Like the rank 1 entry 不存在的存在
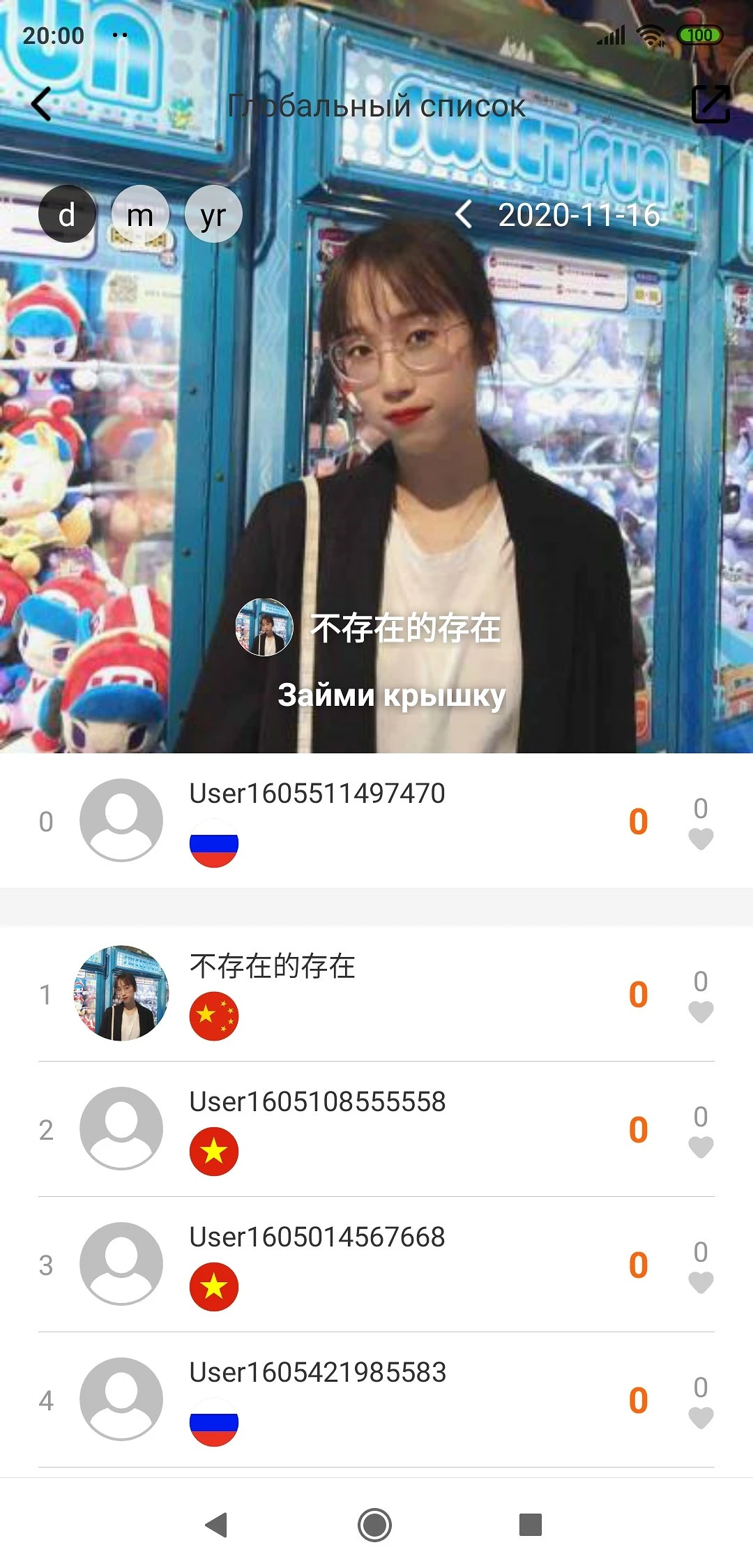753x1568 pixels. click(701, 1011)
